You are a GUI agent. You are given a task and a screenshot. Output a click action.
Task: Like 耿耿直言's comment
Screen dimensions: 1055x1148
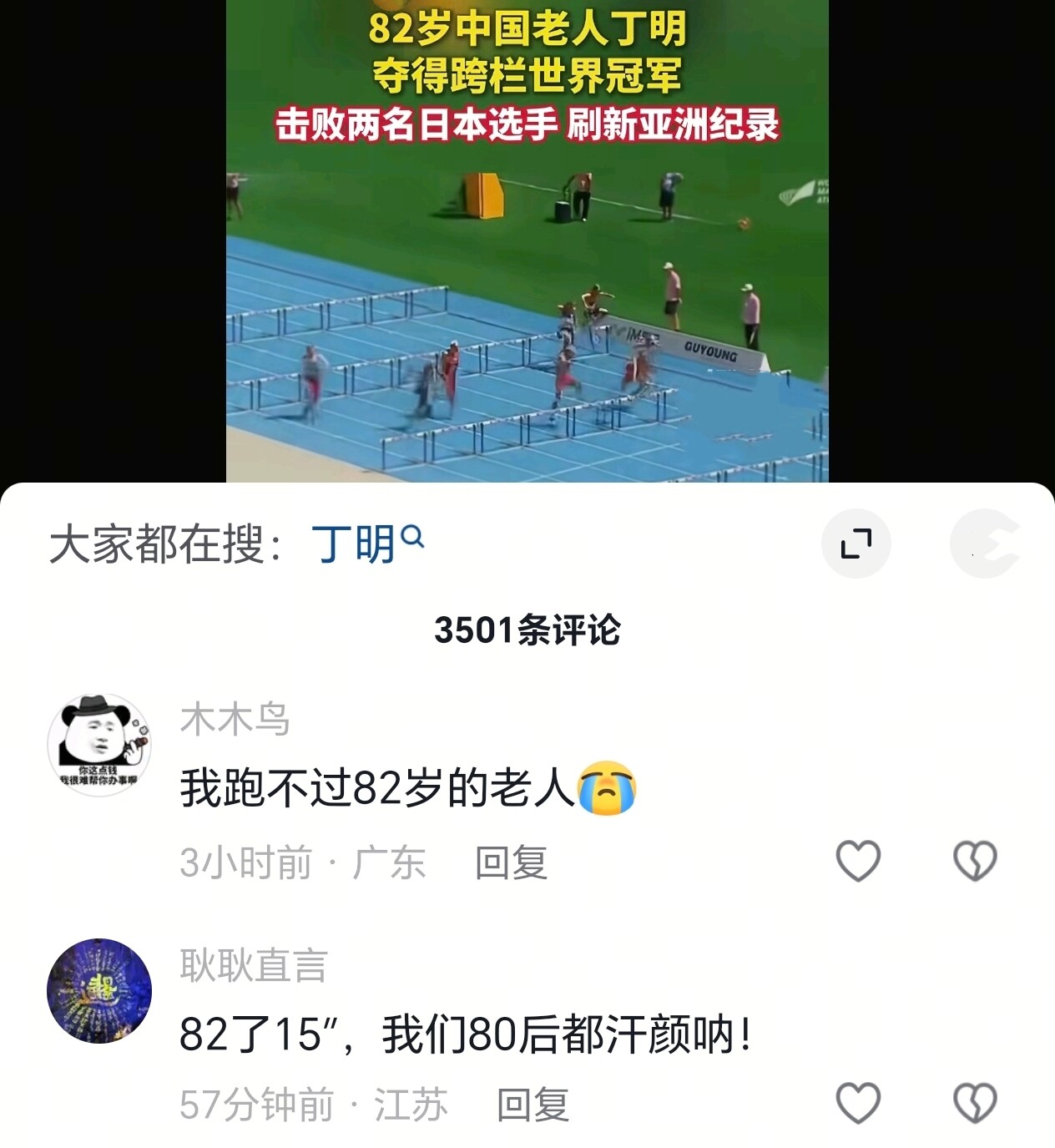pyautogui.click(x=858, y=1103)
